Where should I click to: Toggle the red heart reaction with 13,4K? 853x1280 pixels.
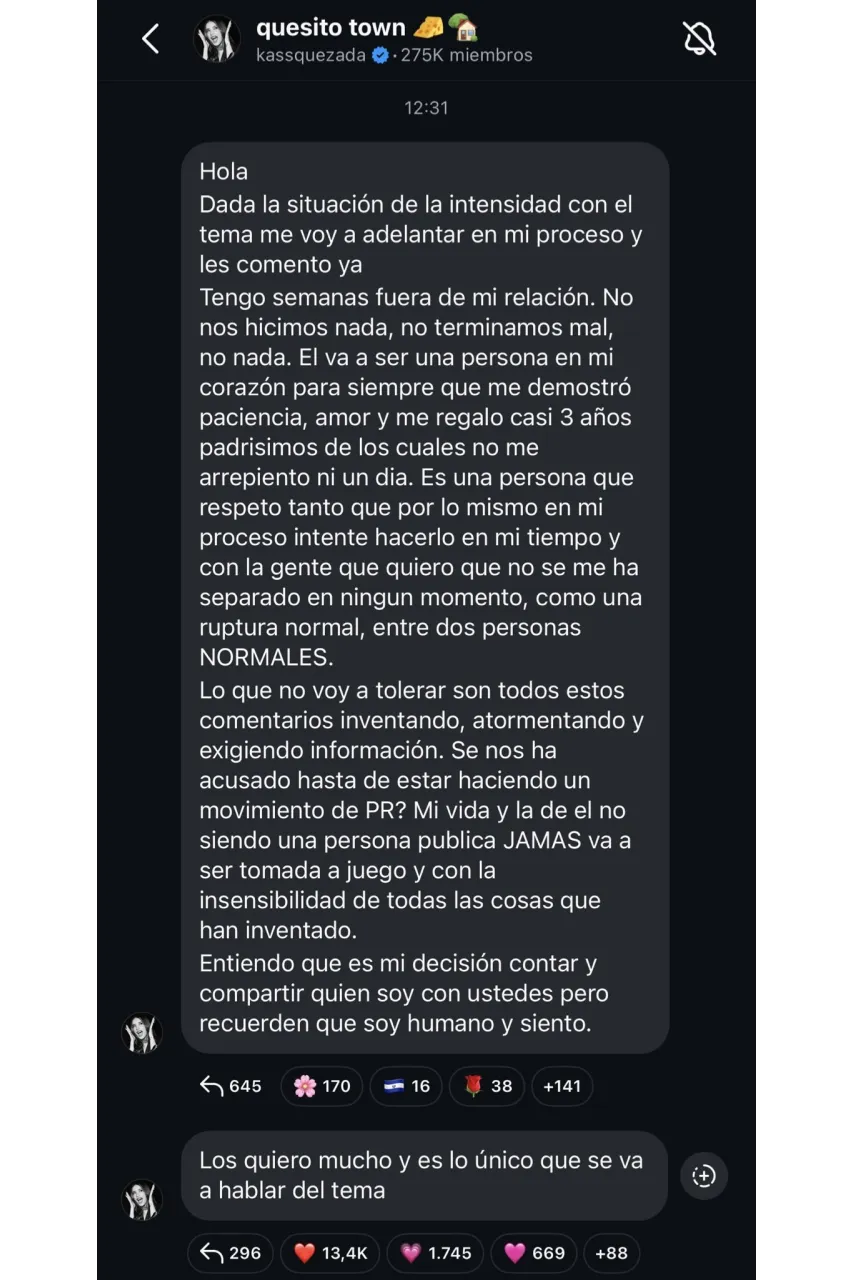coord(330,1253)
